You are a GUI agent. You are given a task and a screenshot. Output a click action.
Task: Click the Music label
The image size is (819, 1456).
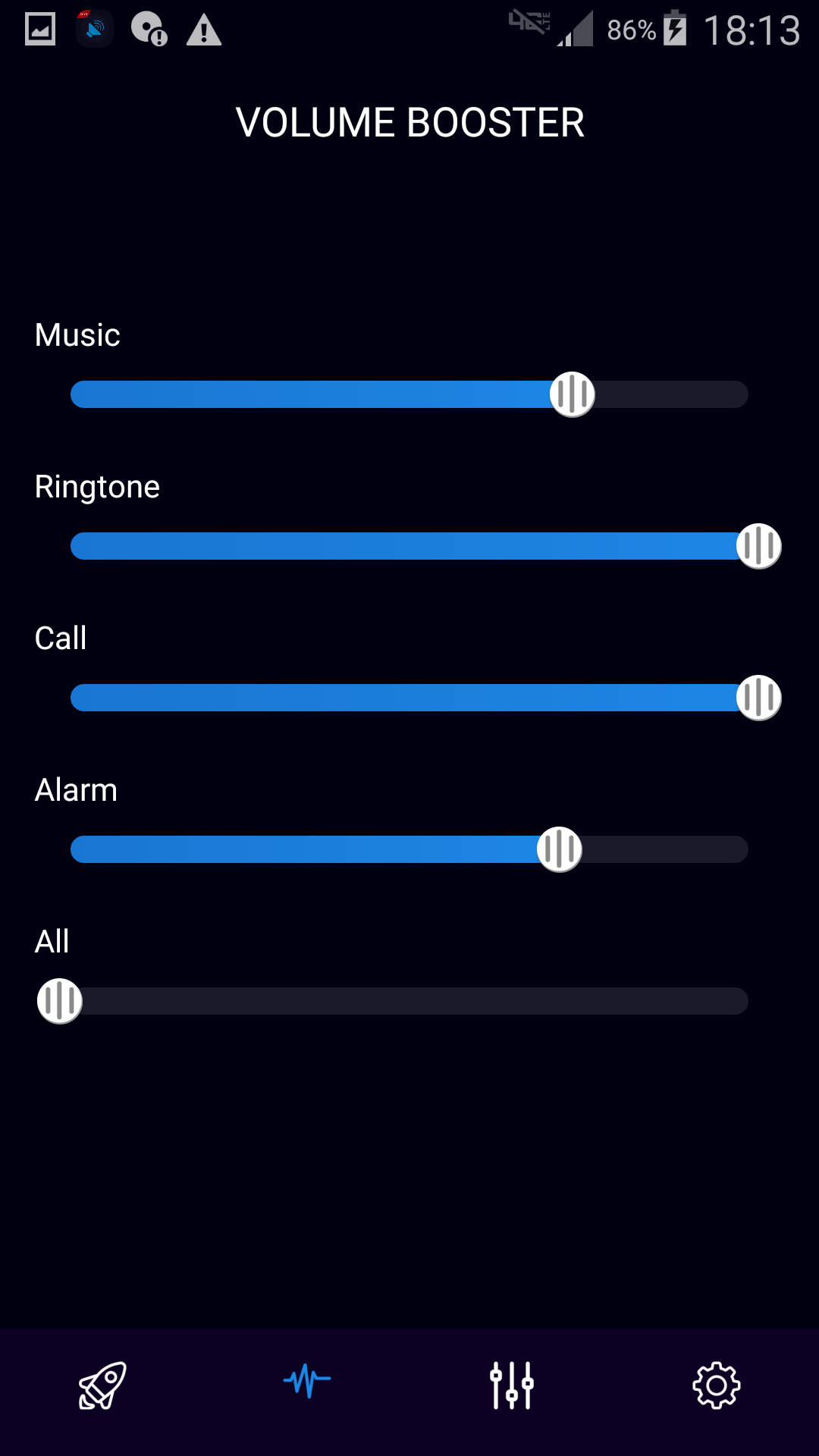(x=76, y=334)
